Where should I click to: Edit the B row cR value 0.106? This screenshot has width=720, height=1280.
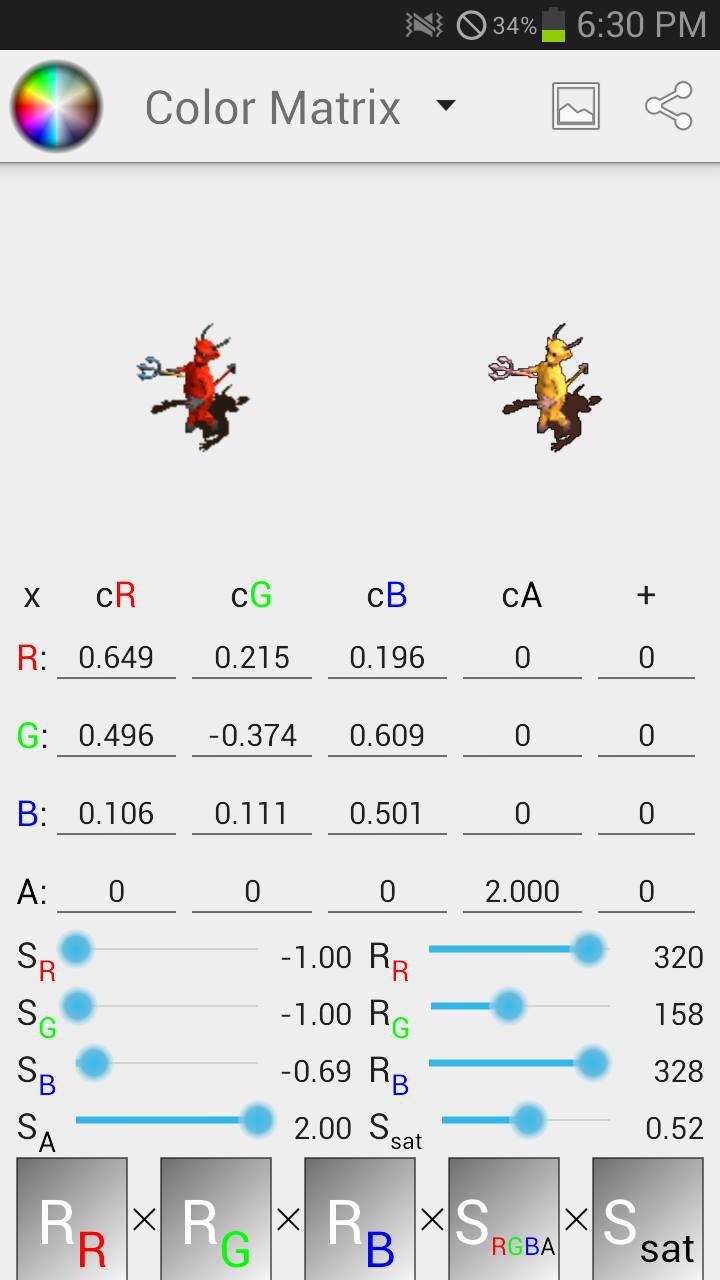click(116, 814)
